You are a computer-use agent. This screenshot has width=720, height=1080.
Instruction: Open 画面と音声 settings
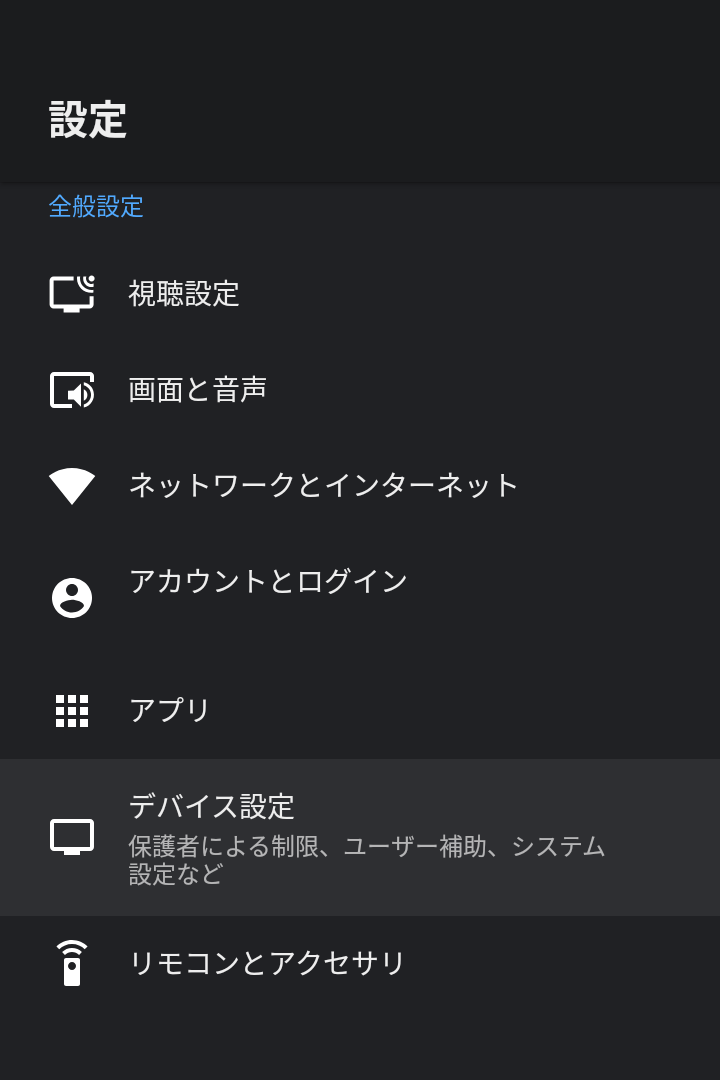[x=198, y=389]
